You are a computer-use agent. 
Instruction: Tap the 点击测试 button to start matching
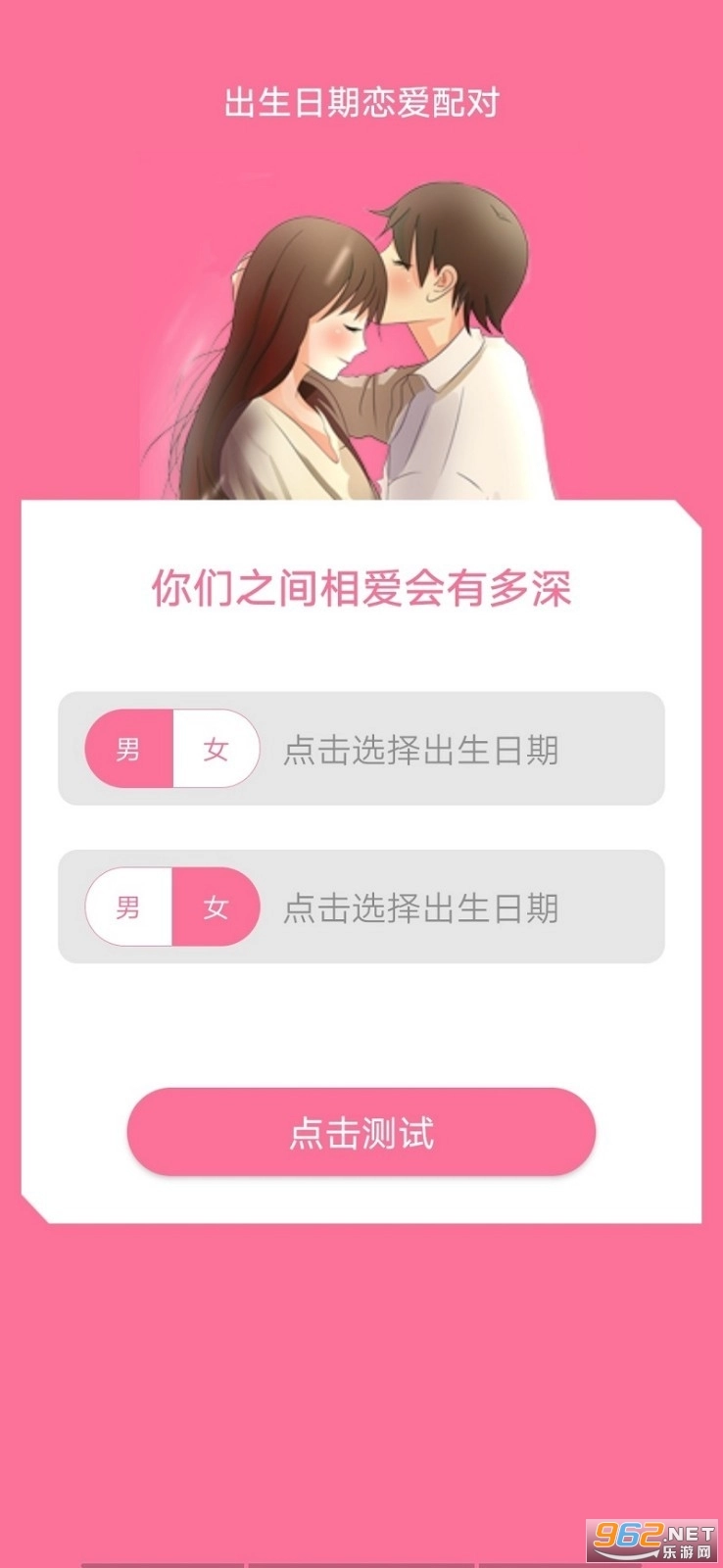(361, 1132)
